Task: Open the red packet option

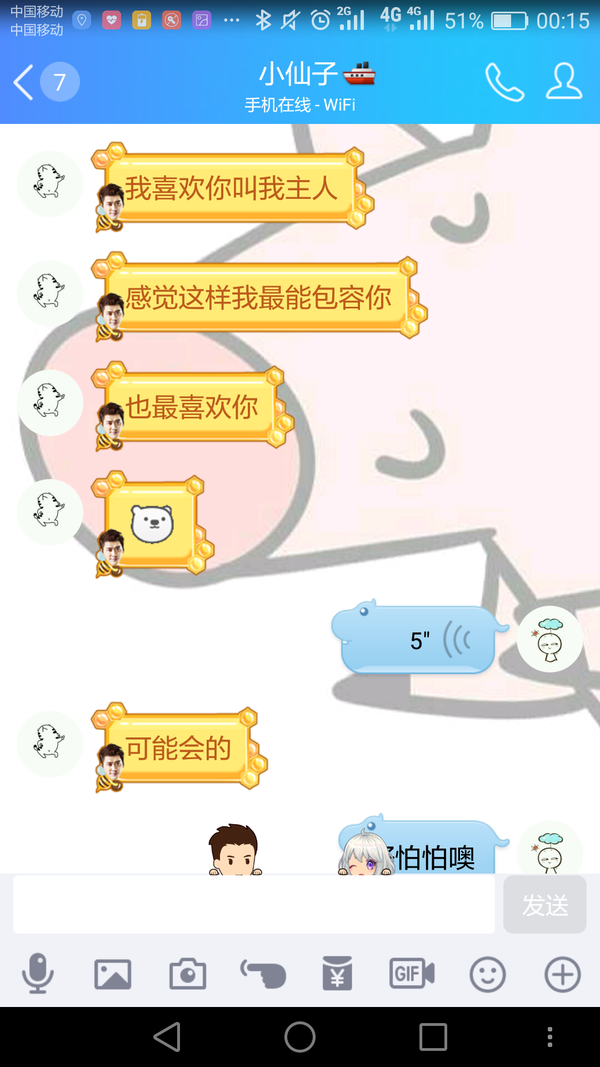Action: [337, 974]
